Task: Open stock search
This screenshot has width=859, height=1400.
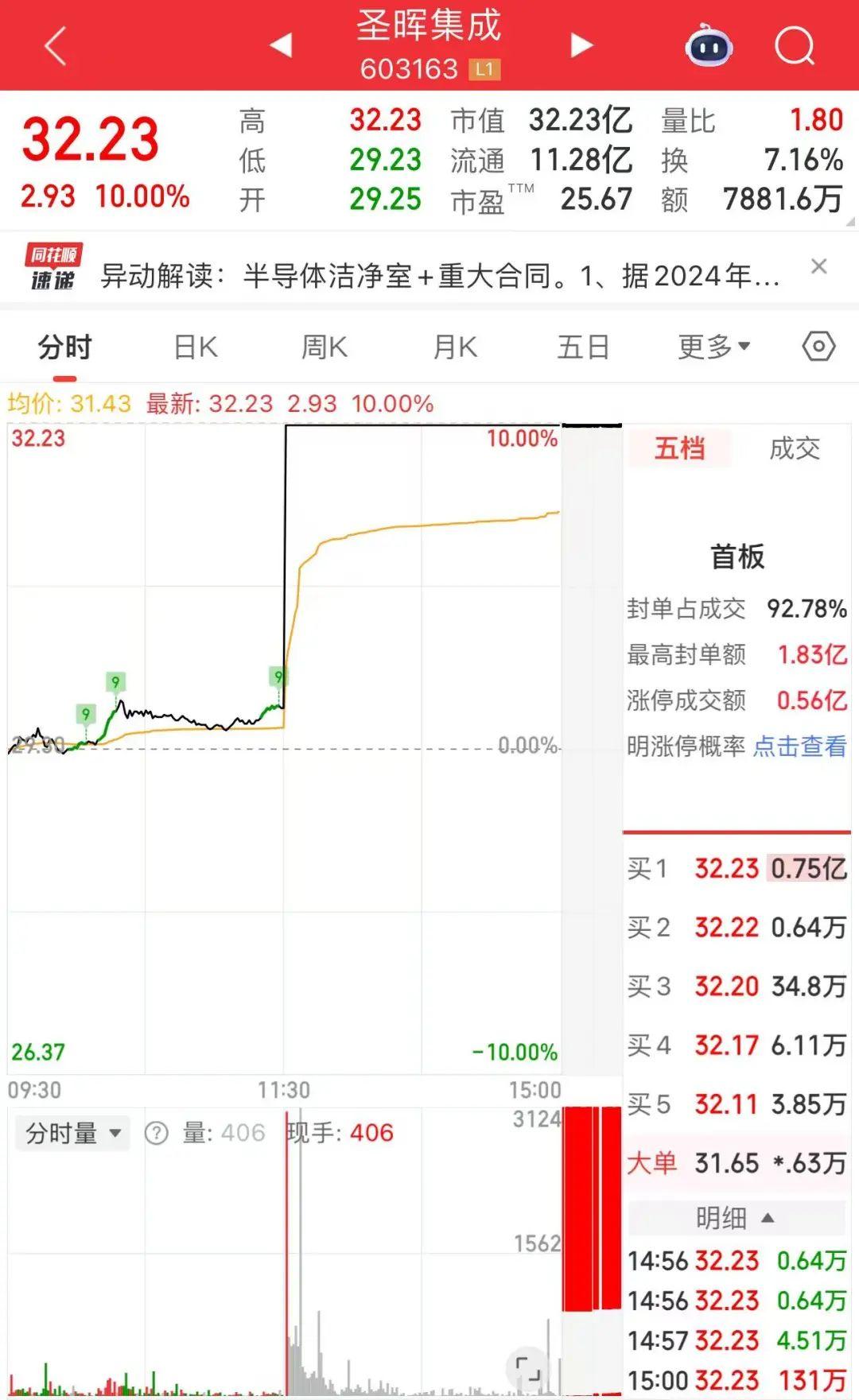Action: pos(795,46)
